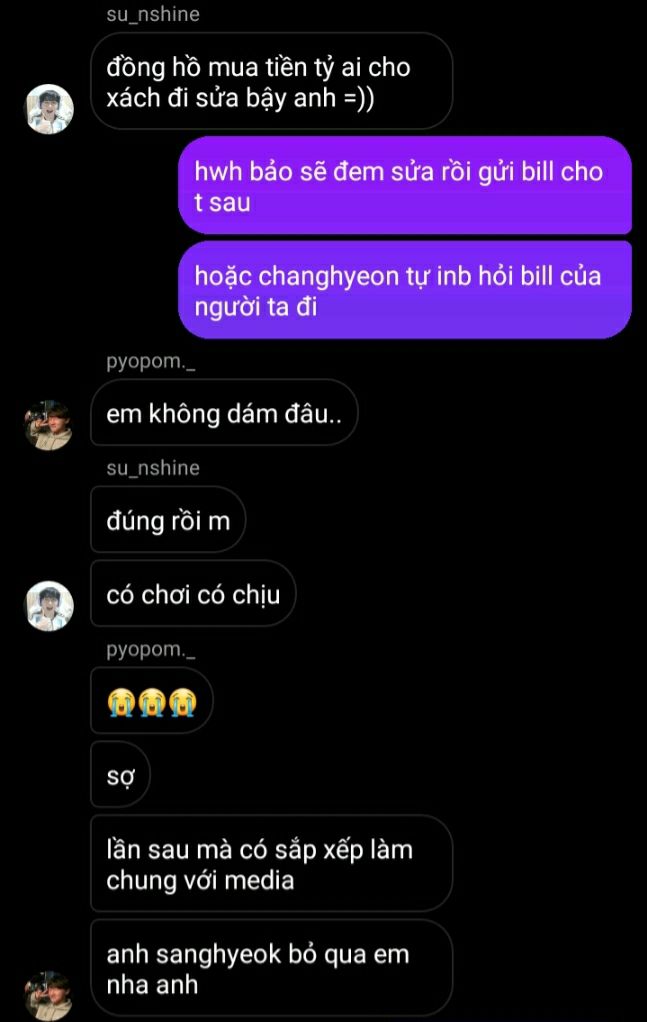The width and height of the screenshot is (647, 1022).
Task: Open su_nshine's avatar beside the "đồng hồ mua tiền tỷ" message
Action: point(49,109)
